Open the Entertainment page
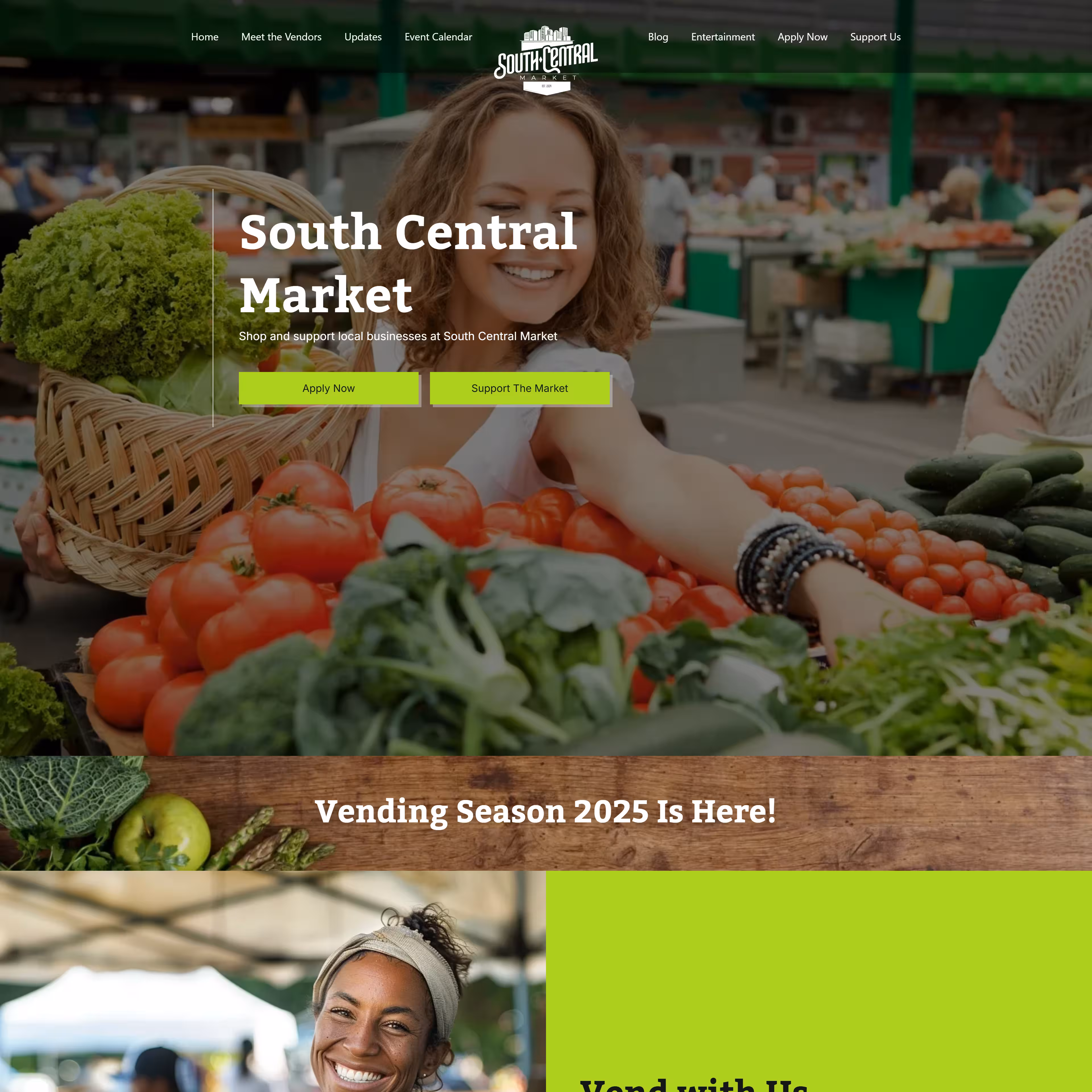1092x1092 pixels. click(722, 37)
